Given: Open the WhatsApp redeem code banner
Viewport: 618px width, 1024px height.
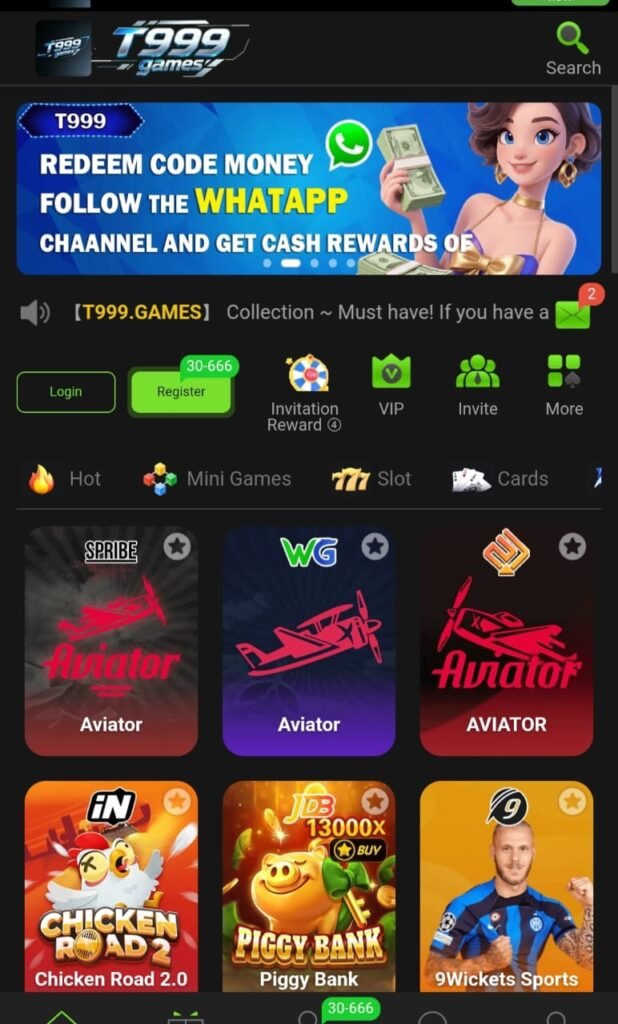Looking at the screenshot, I should pyautogui.click(x=309, y=189).
